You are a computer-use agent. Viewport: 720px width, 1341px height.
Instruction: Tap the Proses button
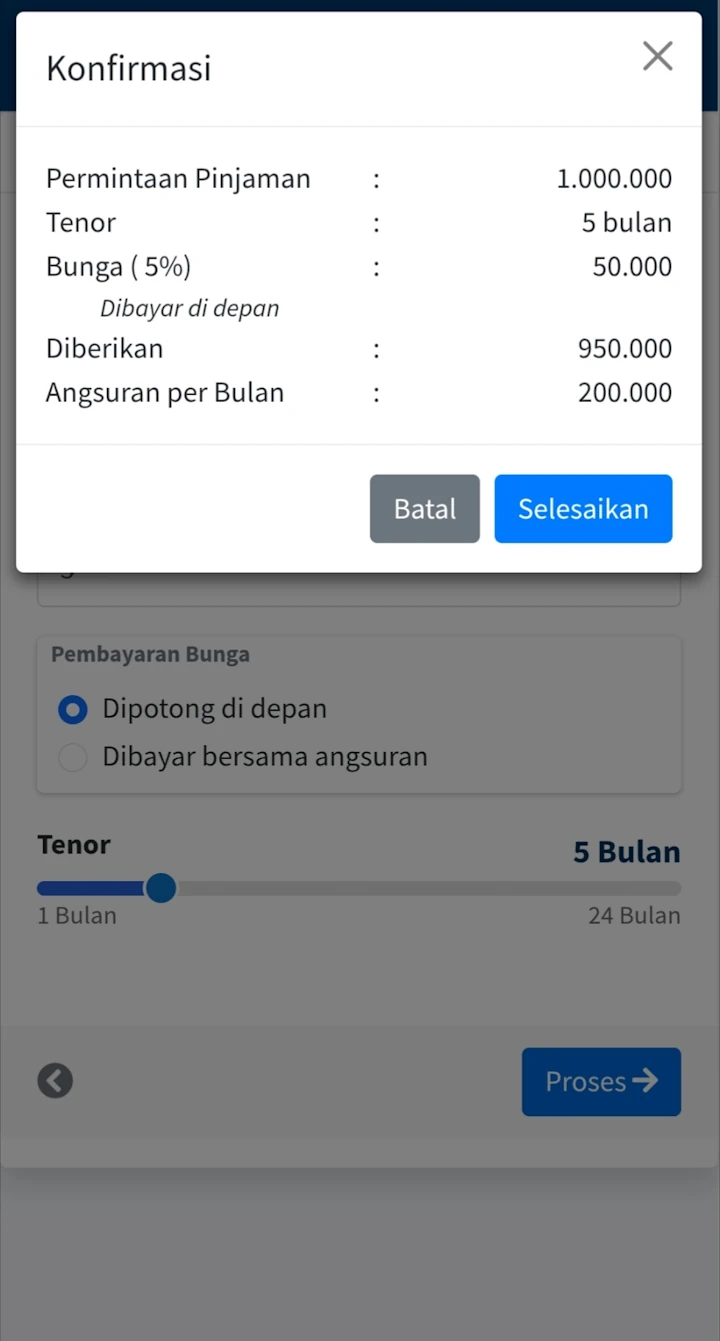pyautogui.click(x=601, y=1081)
